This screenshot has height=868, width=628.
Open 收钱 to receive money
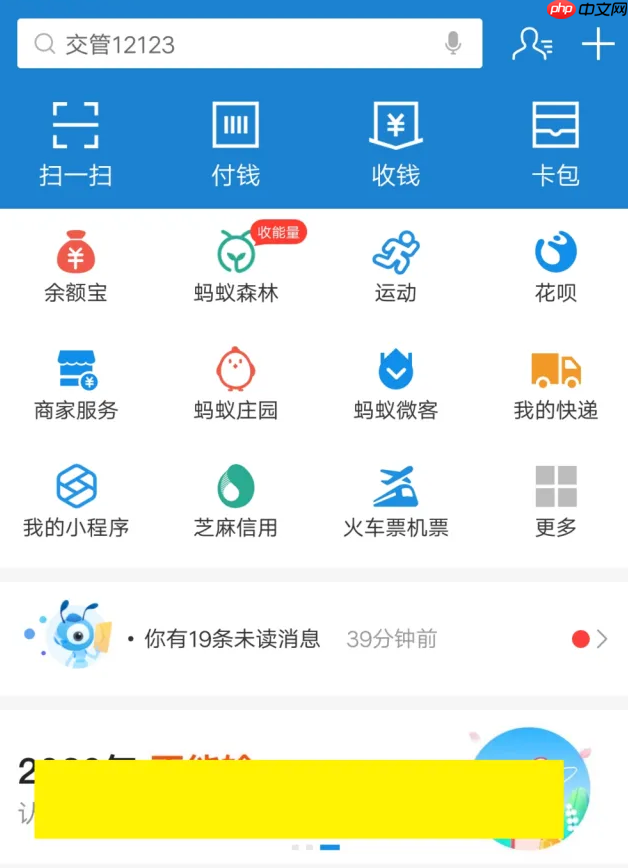[x=396, y=143]
